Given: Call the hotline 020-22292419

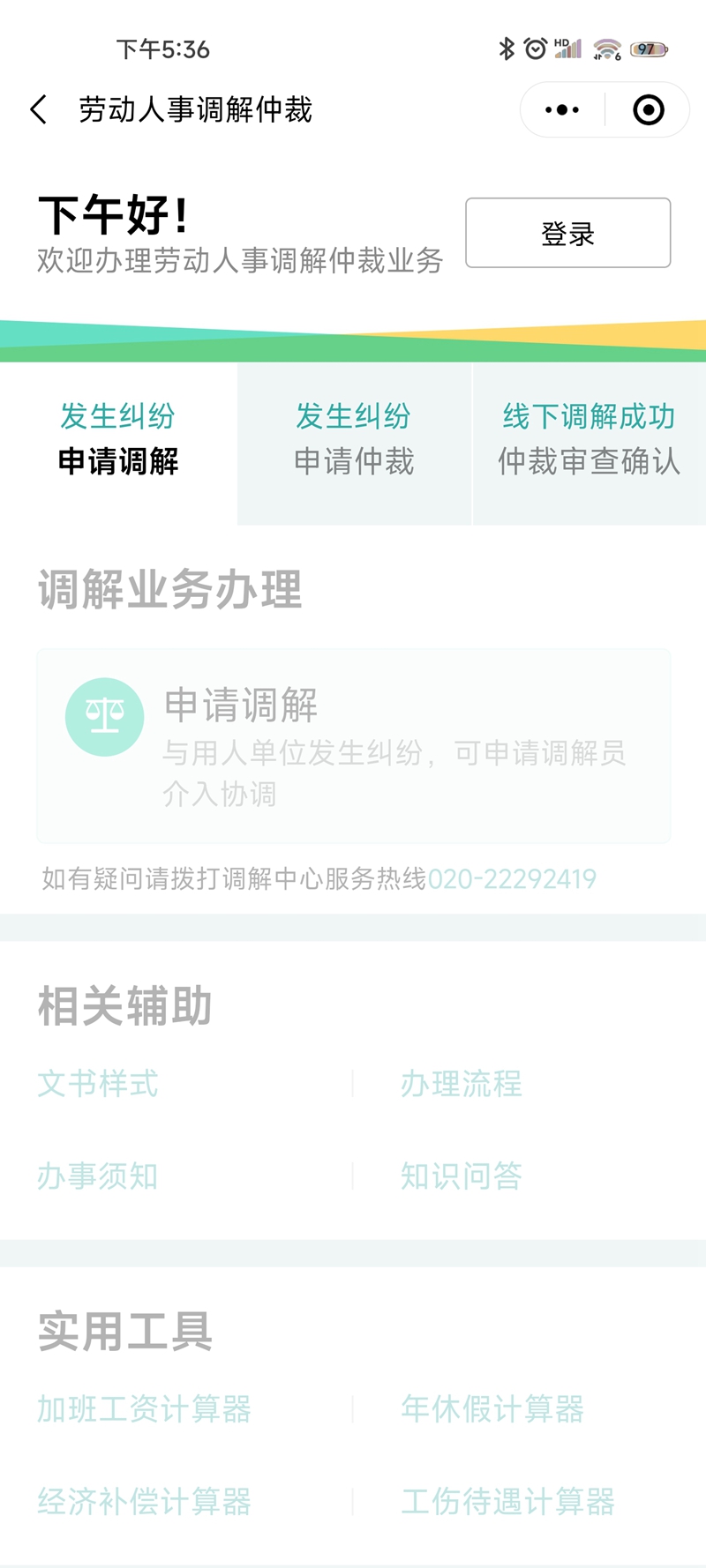Looking at the screenshot, I should [514, 879].
